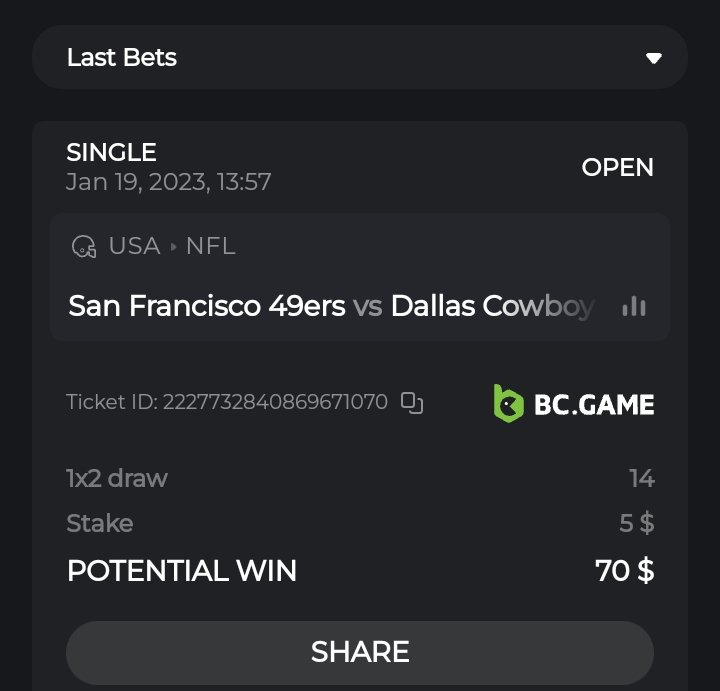Expand the Last Bets dropdown

(653, 58)
